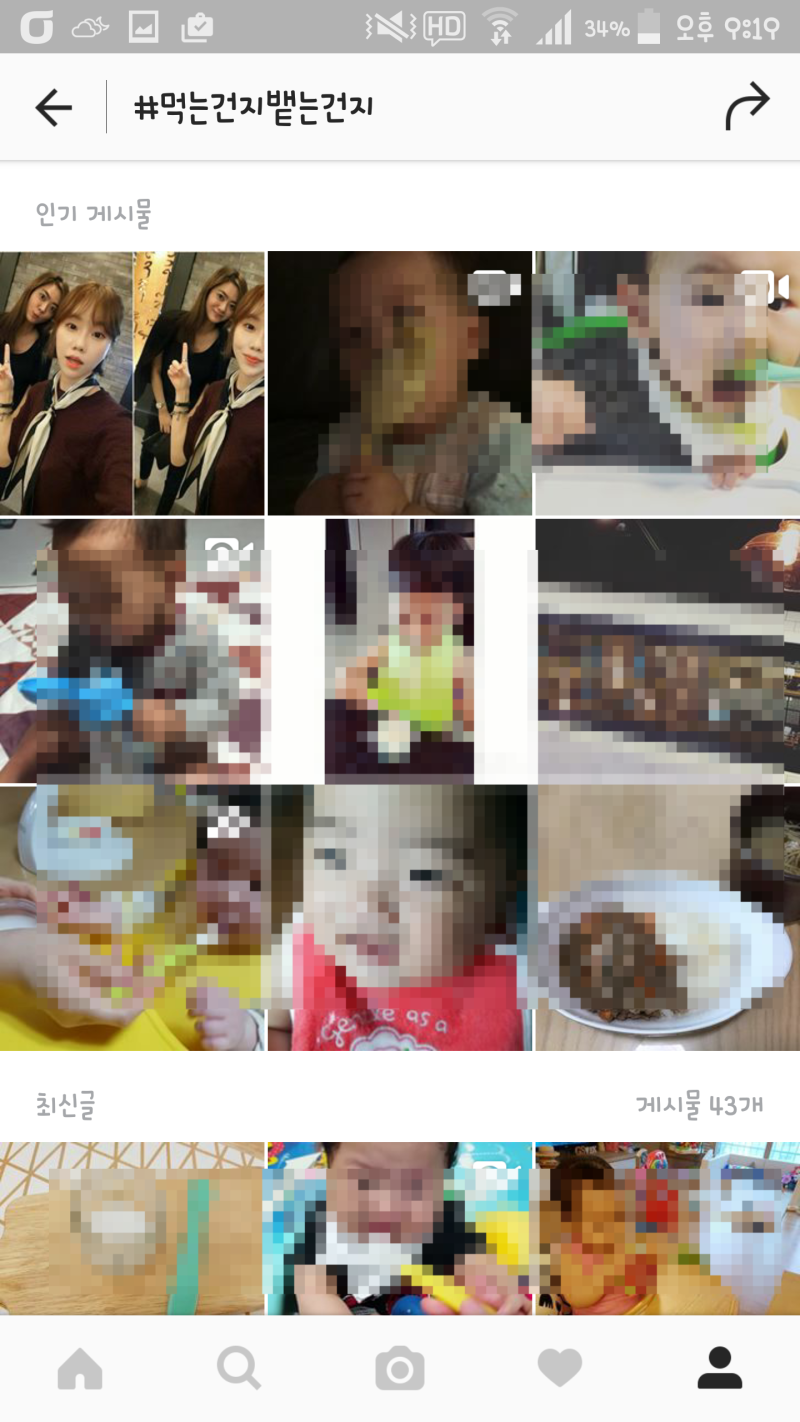Switch to the Search tab
The image size is (800, 1422).
click(239, 1368)
